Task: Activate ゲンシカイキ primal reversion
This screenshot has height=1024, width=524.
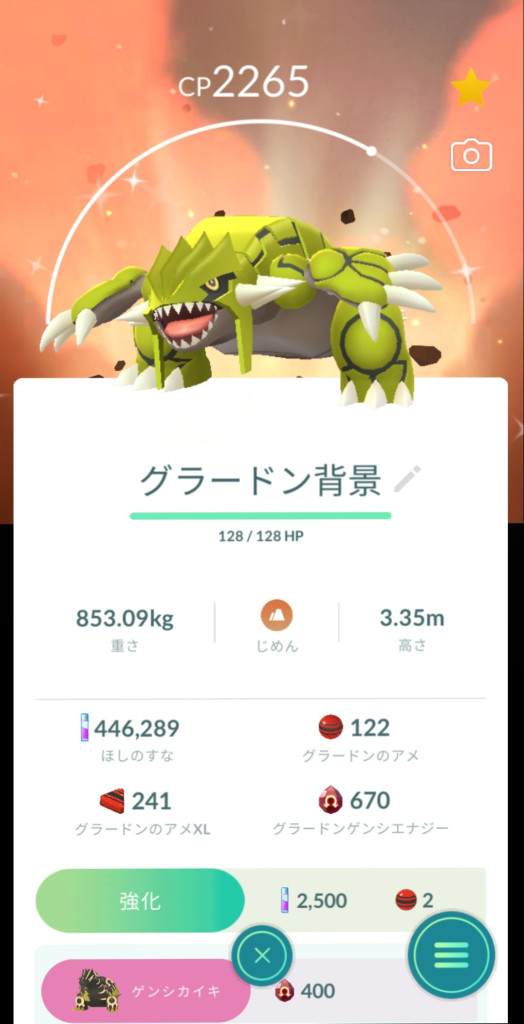Action: (x=146, y=991)
